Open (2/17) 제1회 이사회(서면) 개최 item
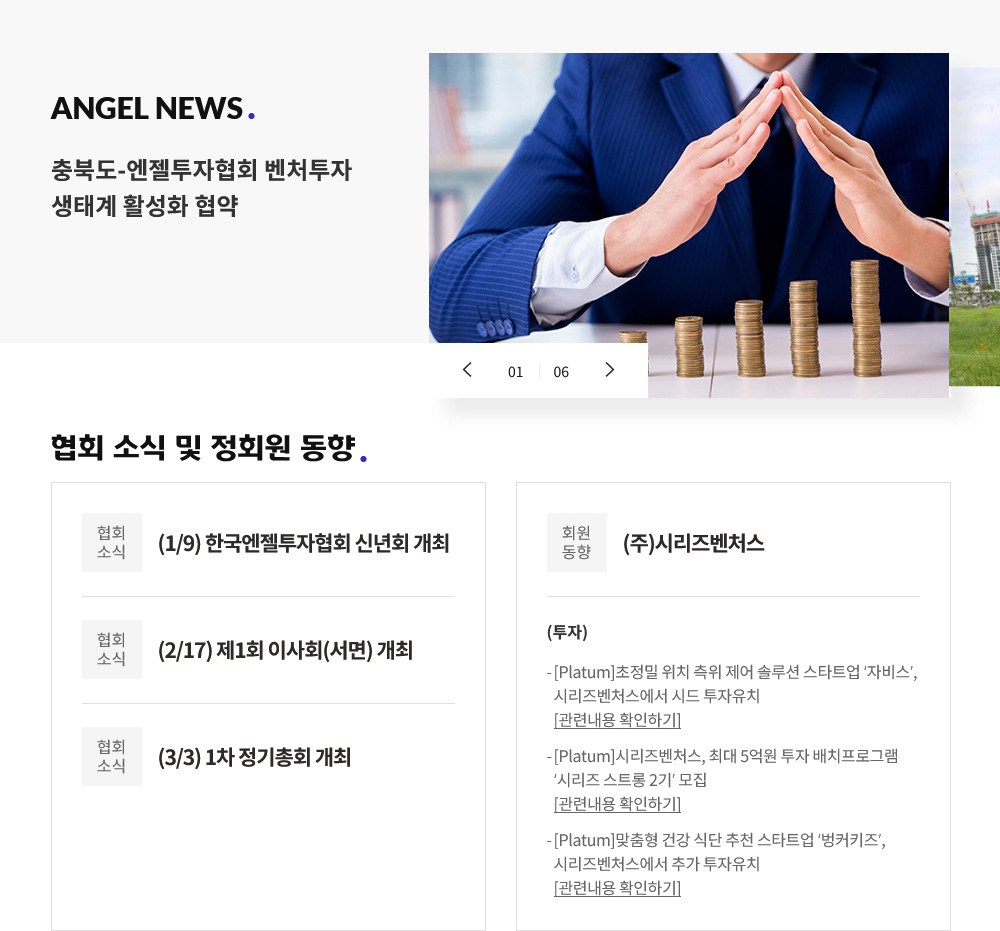 click(x=285, y=650)
